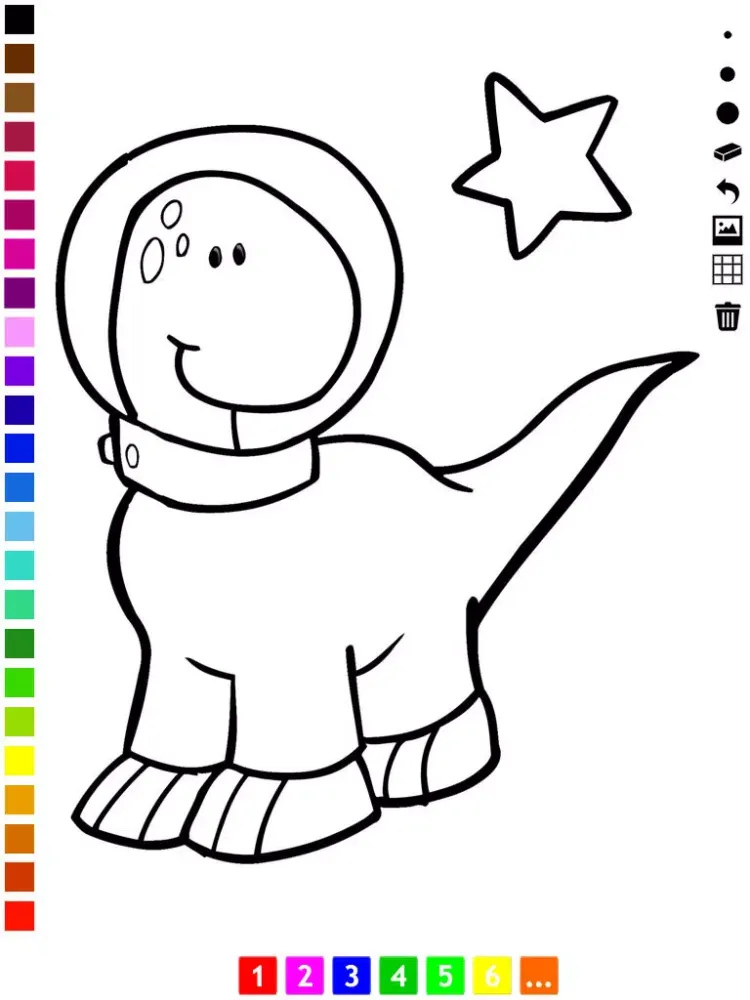Choose the eraser tool
Image resolution: width=750 pixels, height=1000 pixels.
click(728, 152)
